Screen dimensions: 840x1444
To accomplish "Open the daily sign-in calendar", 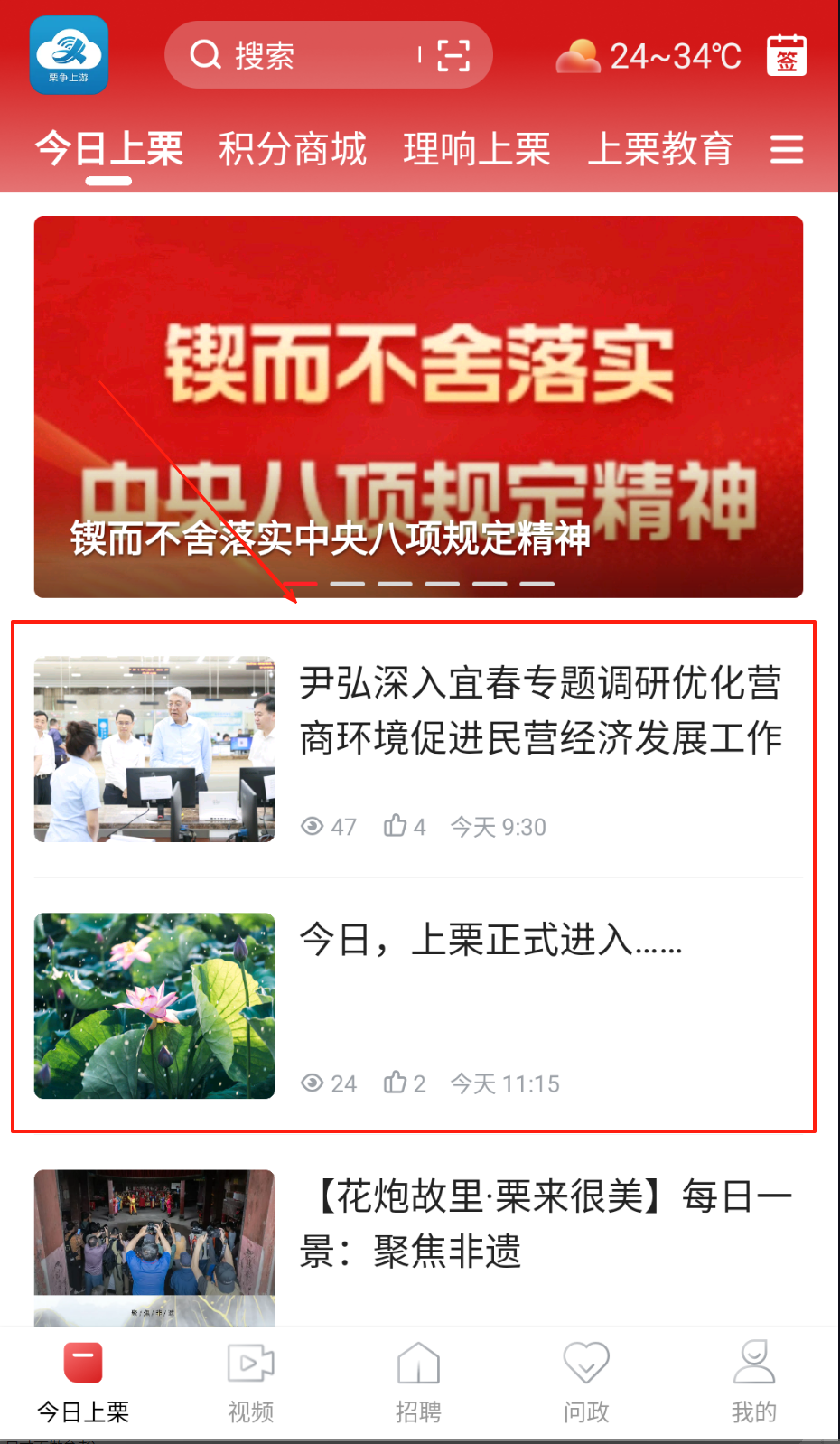I will point(786,56).
